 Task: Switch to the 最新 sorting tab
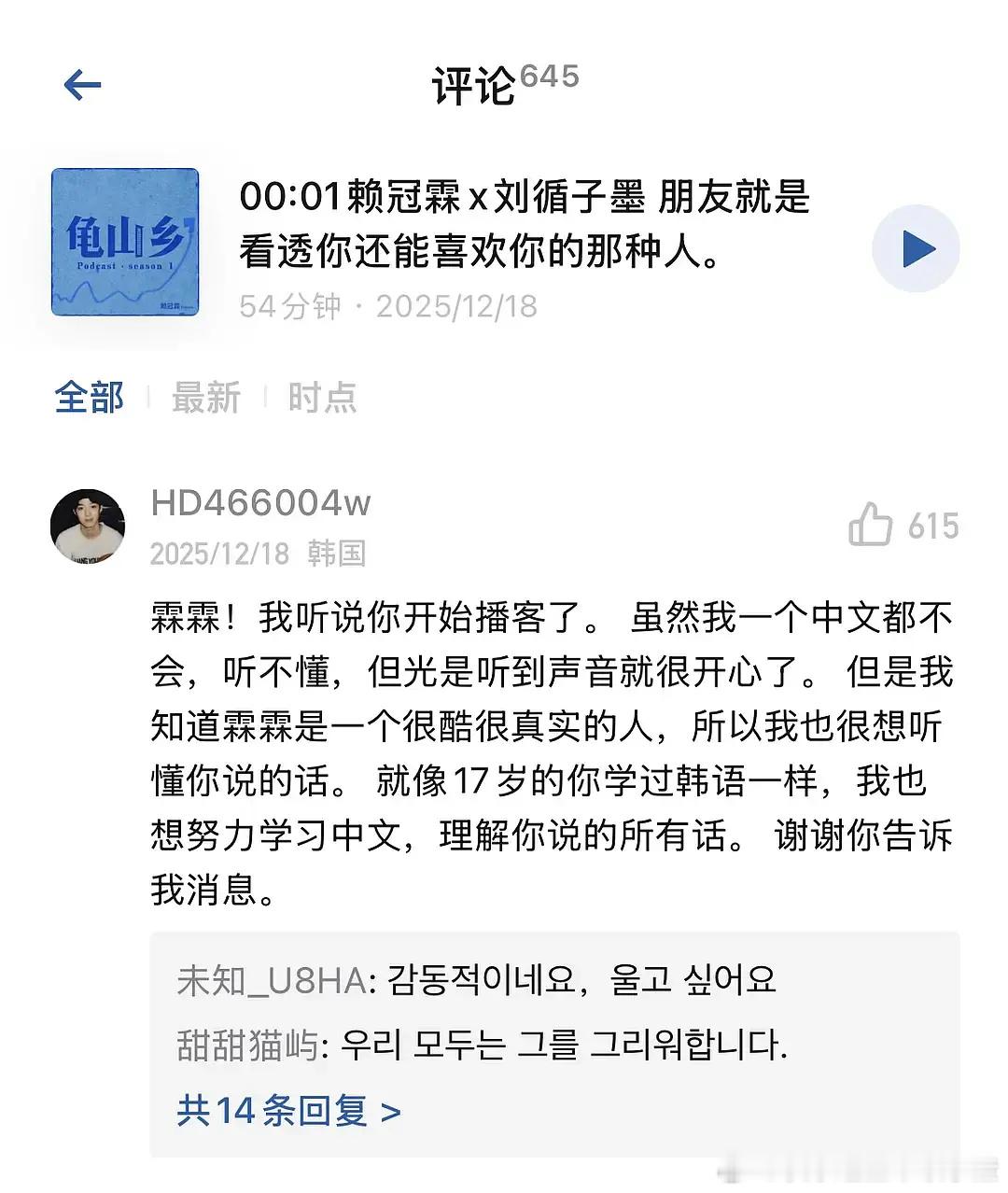[206, 397]
